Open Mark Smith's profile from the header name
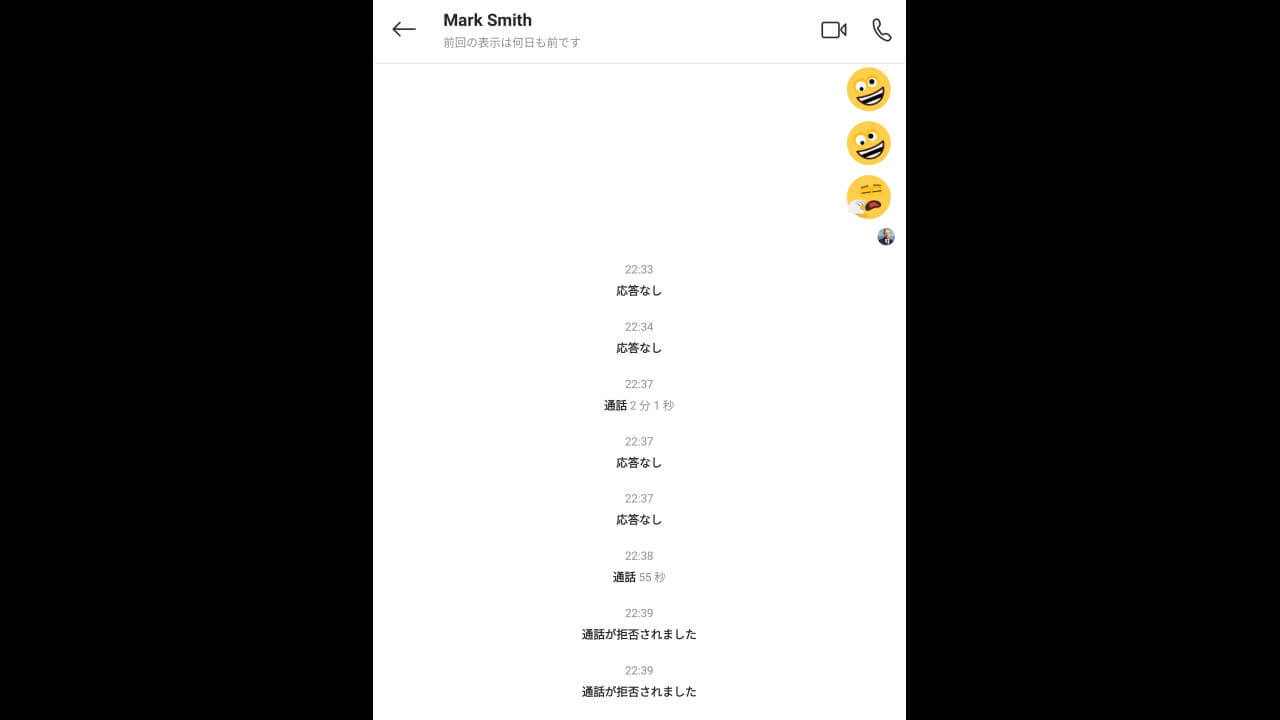The height and width of the screenshot is (720, 1280). coord(487,20)
